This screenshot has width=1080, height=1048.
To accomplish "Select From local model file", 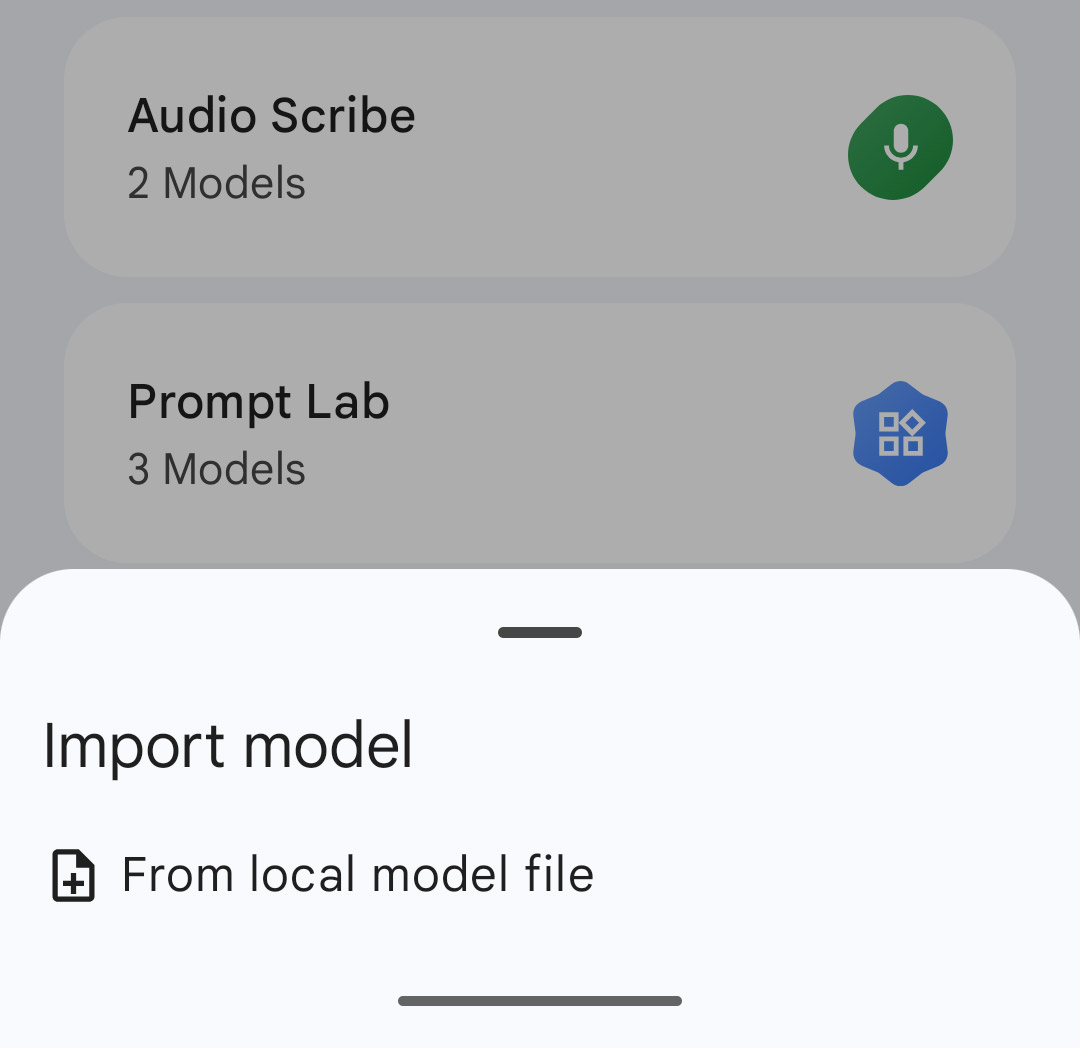I will [357, 875].
